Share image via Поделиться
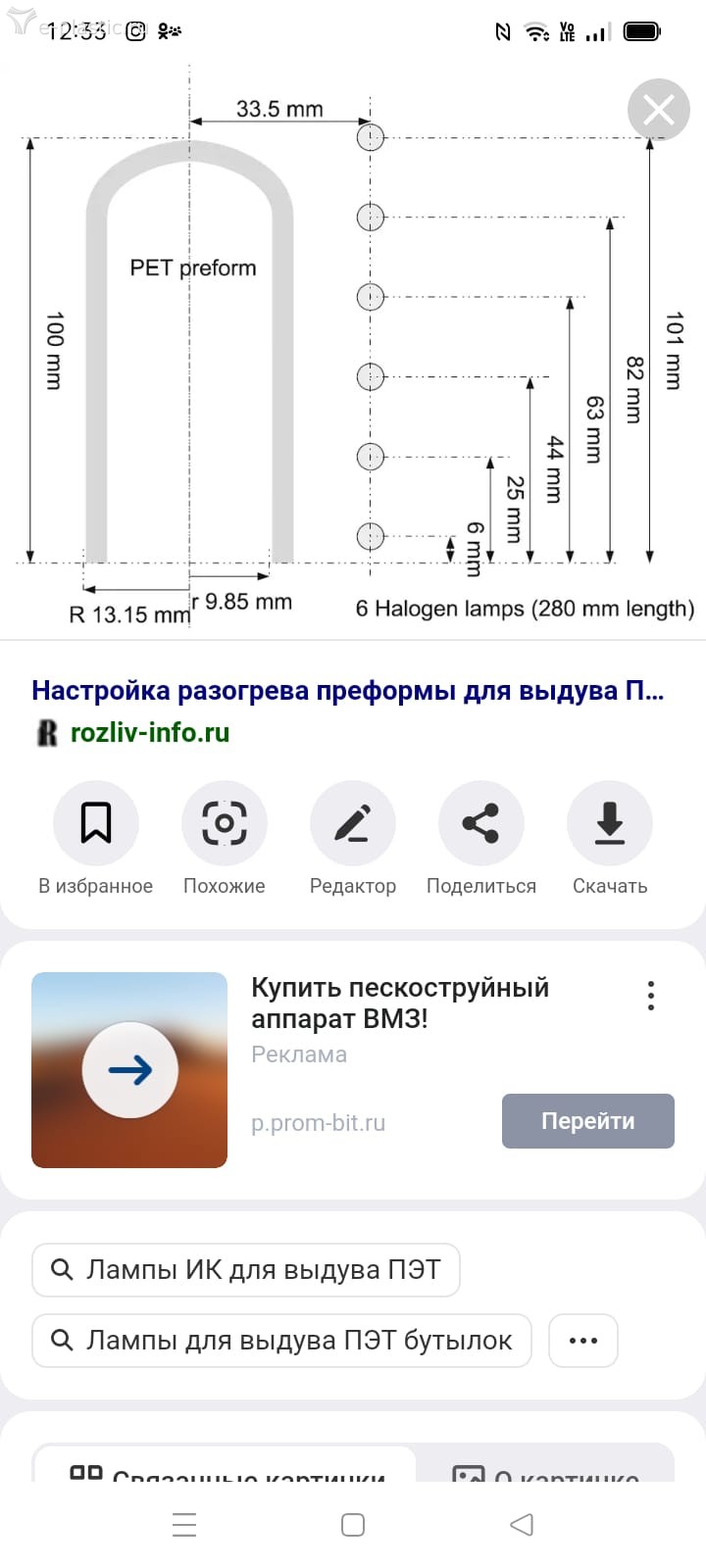 coord(480,823)
